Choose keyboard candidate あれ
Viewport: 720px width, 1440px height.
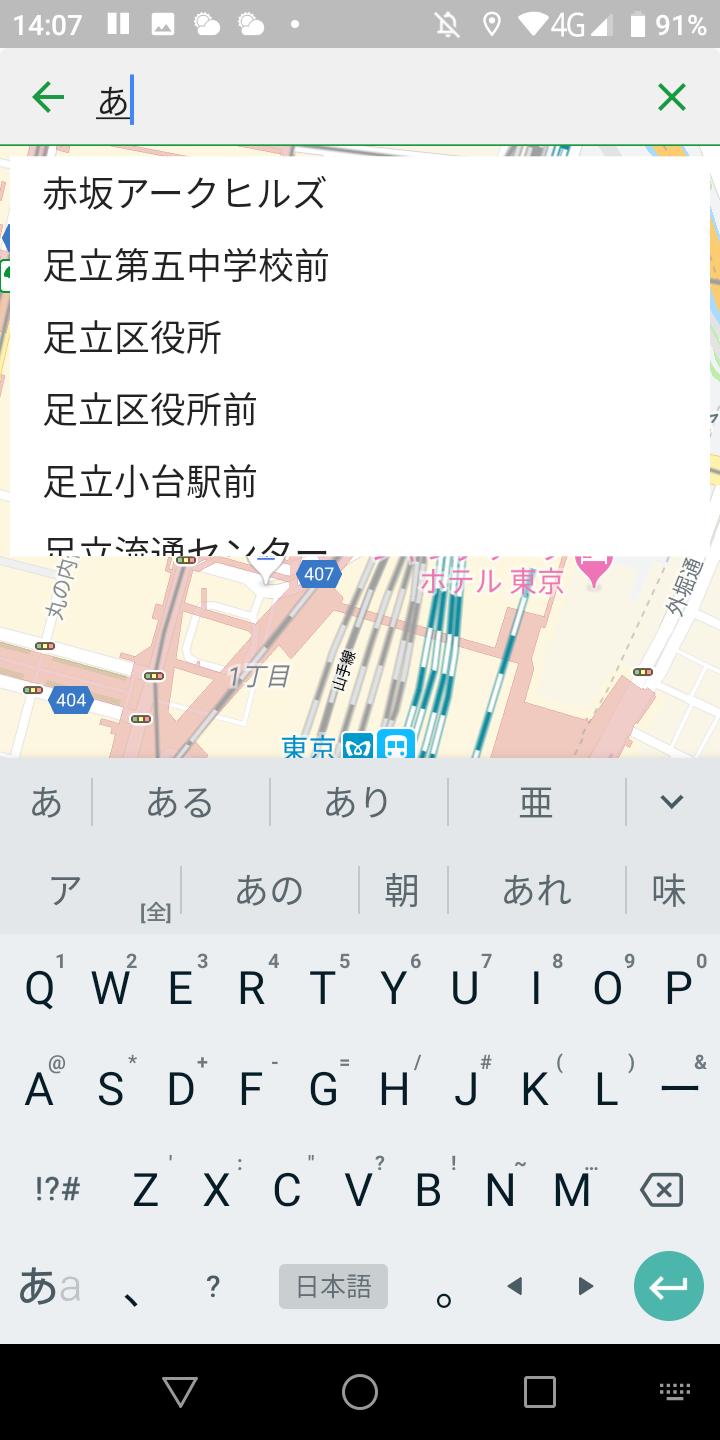pos(536,890)
